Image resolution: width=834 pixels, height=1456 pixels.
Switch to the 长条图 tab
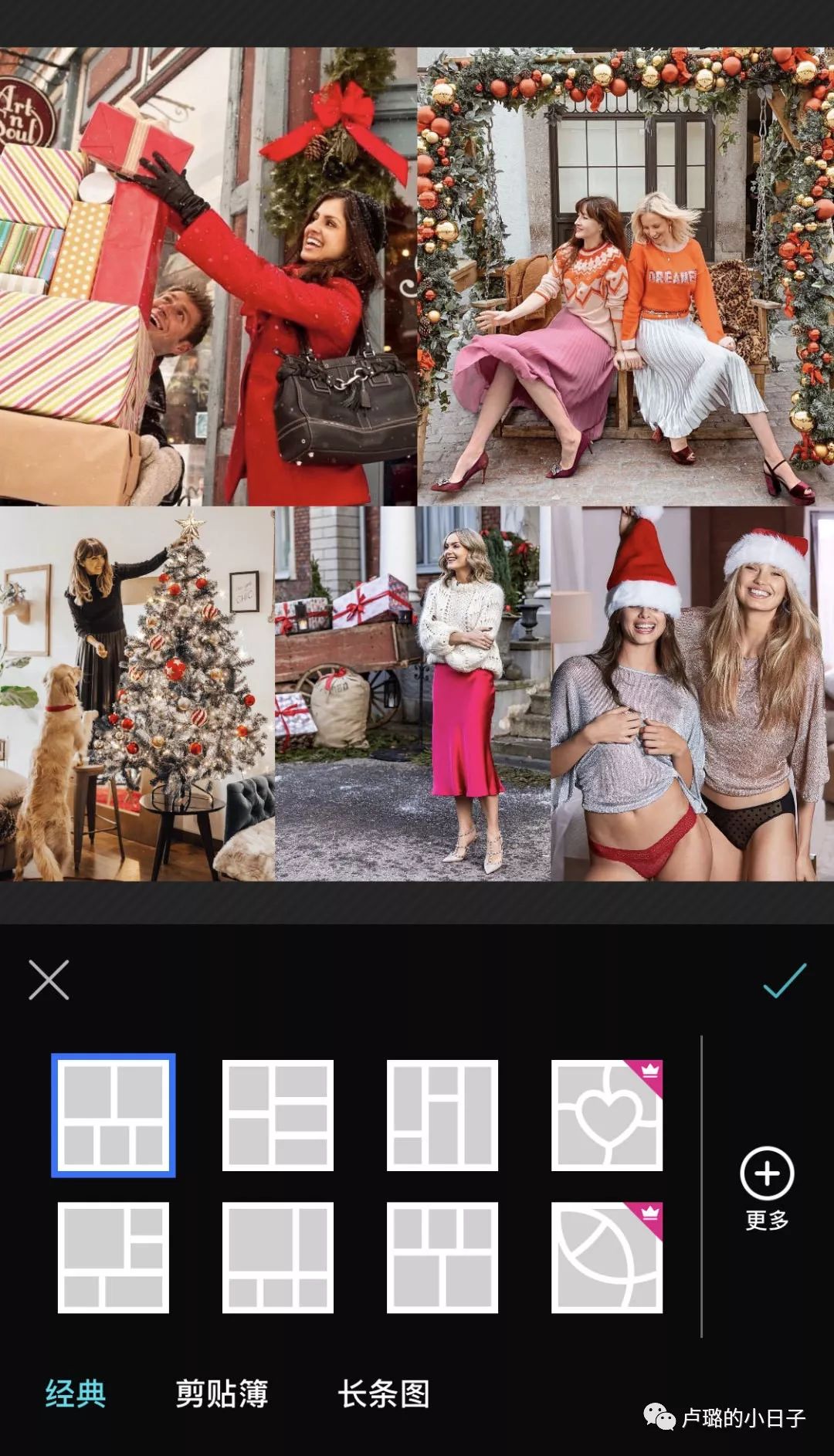(384, 1393)
